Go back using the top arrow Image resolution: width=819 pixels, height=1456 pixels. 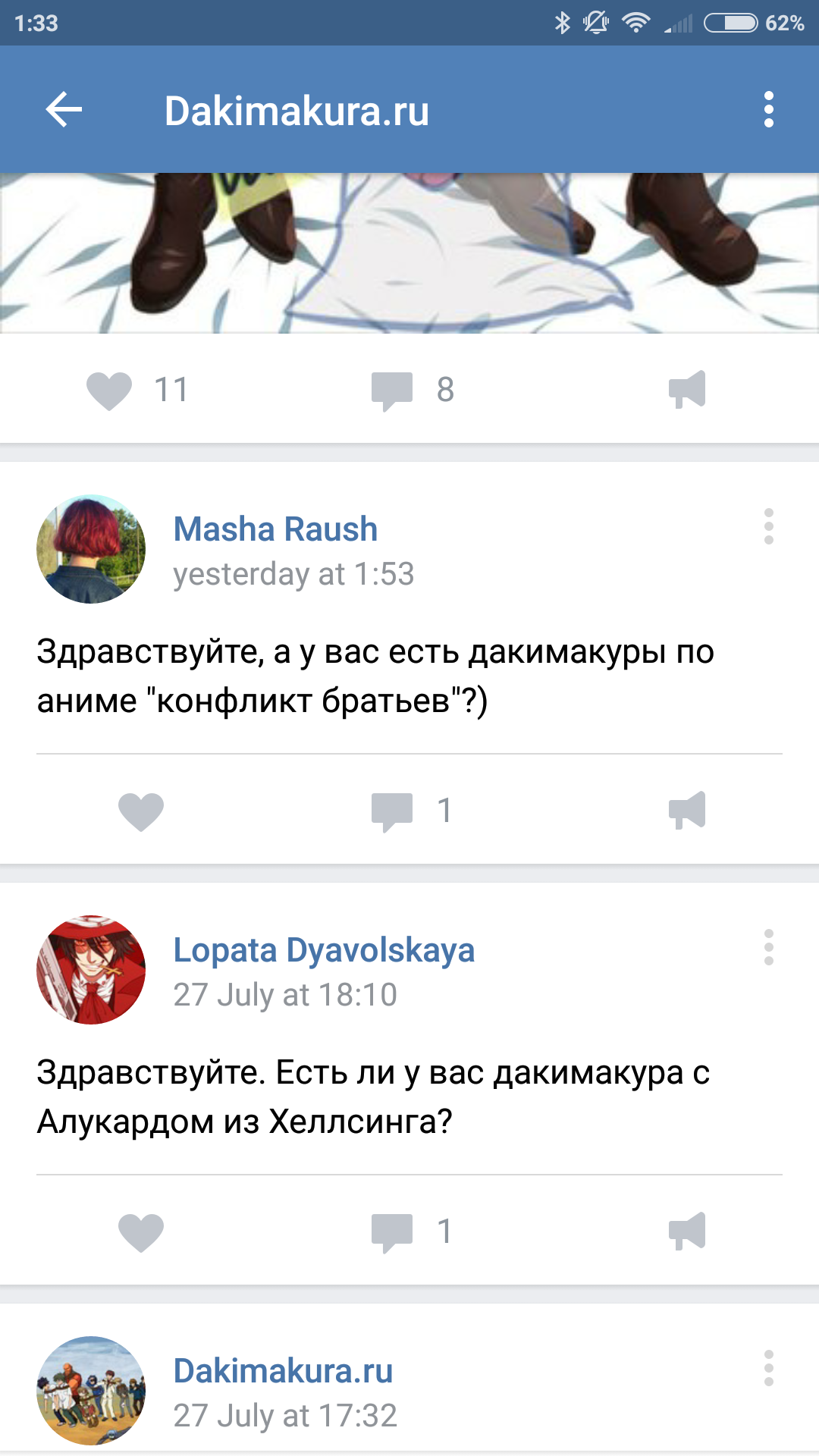click(64, 110)
